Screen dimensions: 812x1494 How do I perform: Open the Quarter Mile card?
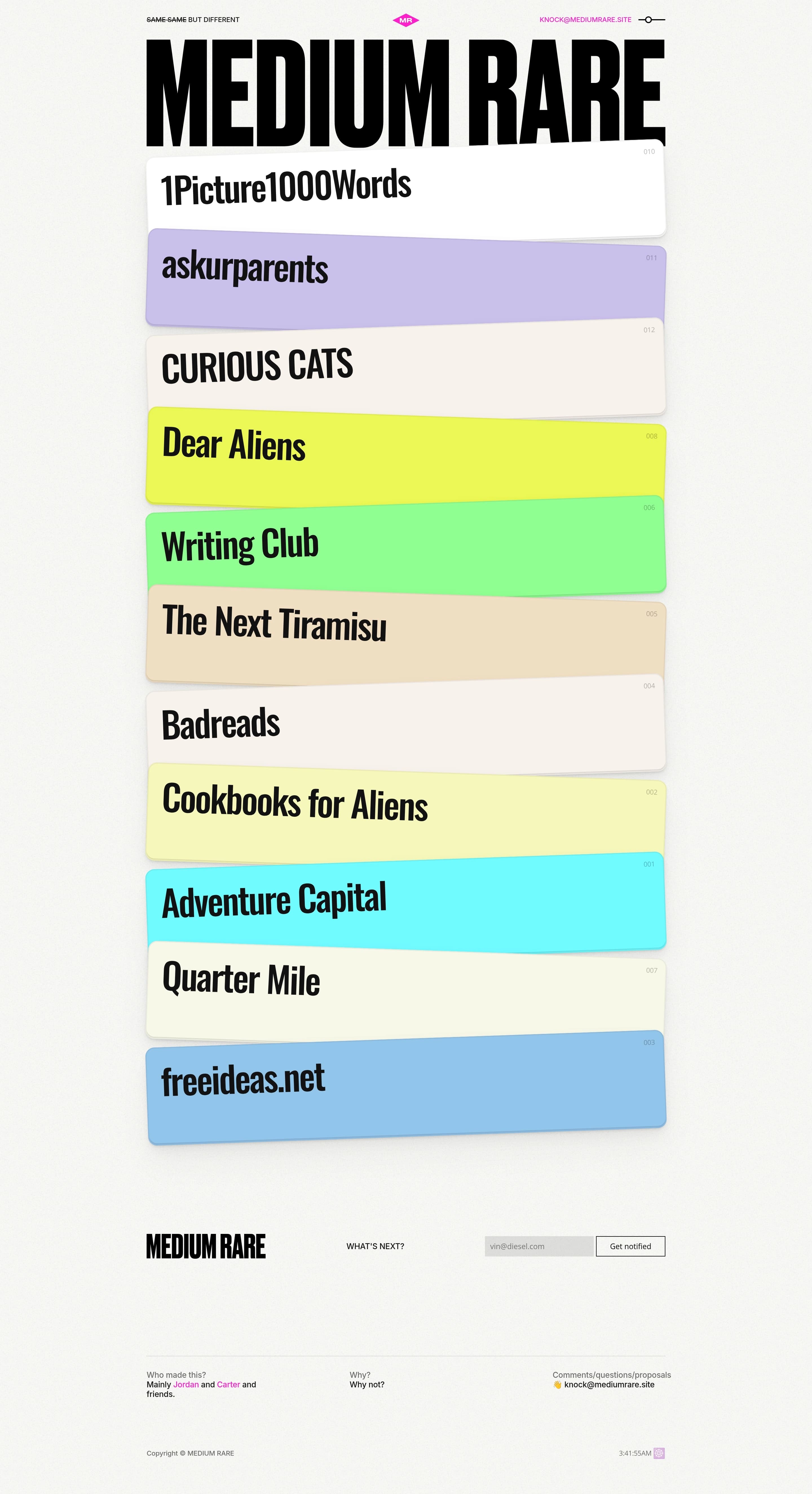406,990
